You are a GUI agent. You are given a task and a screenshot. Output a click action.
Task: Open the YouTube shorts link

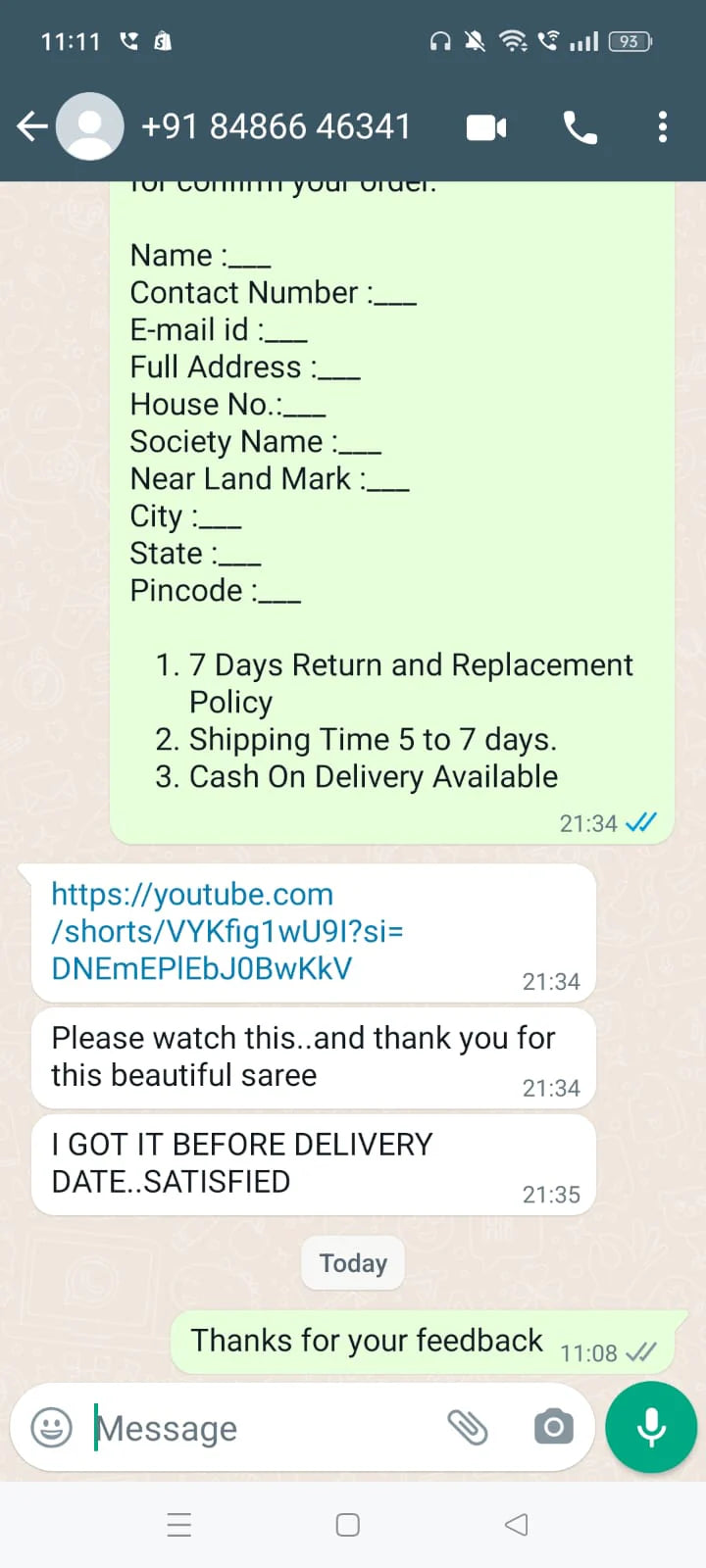point(227,931)
